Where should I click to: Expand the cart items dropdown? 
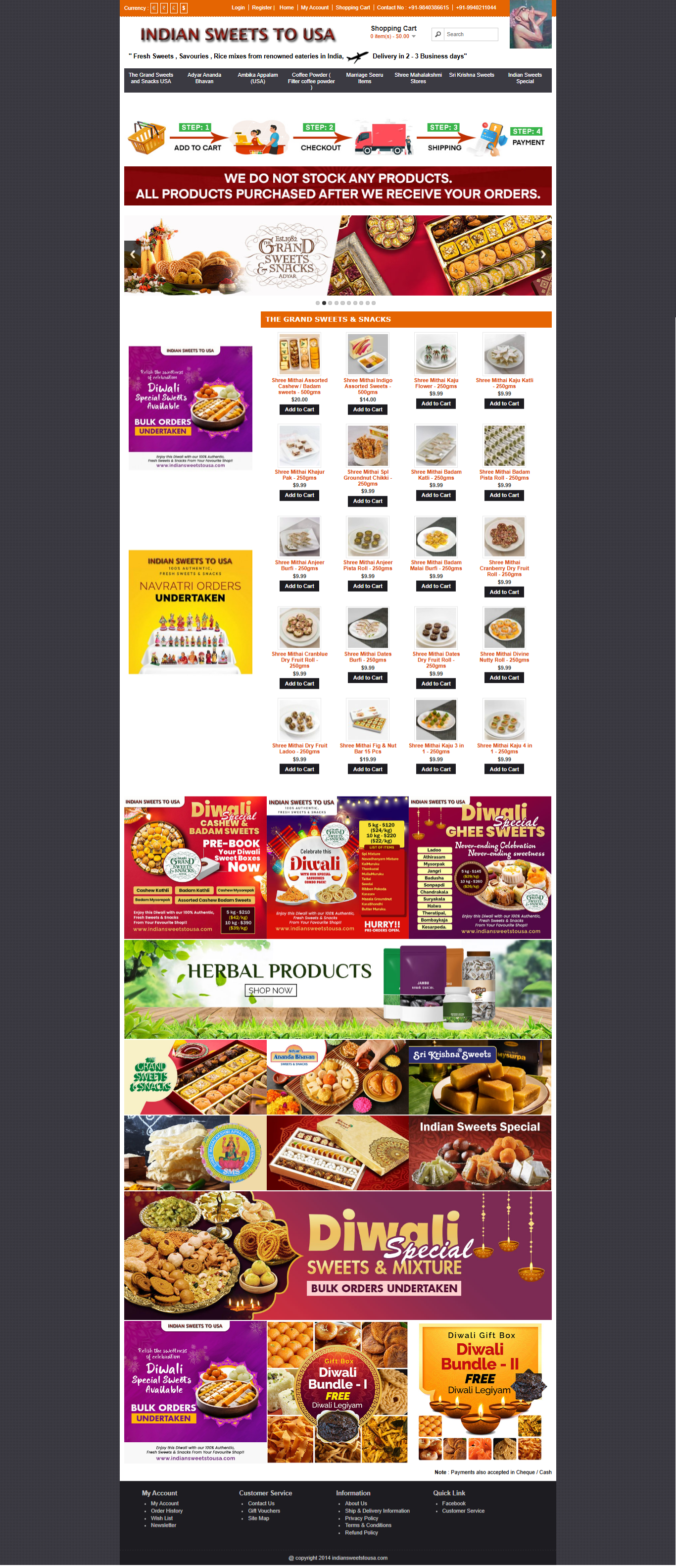point(414,37)
